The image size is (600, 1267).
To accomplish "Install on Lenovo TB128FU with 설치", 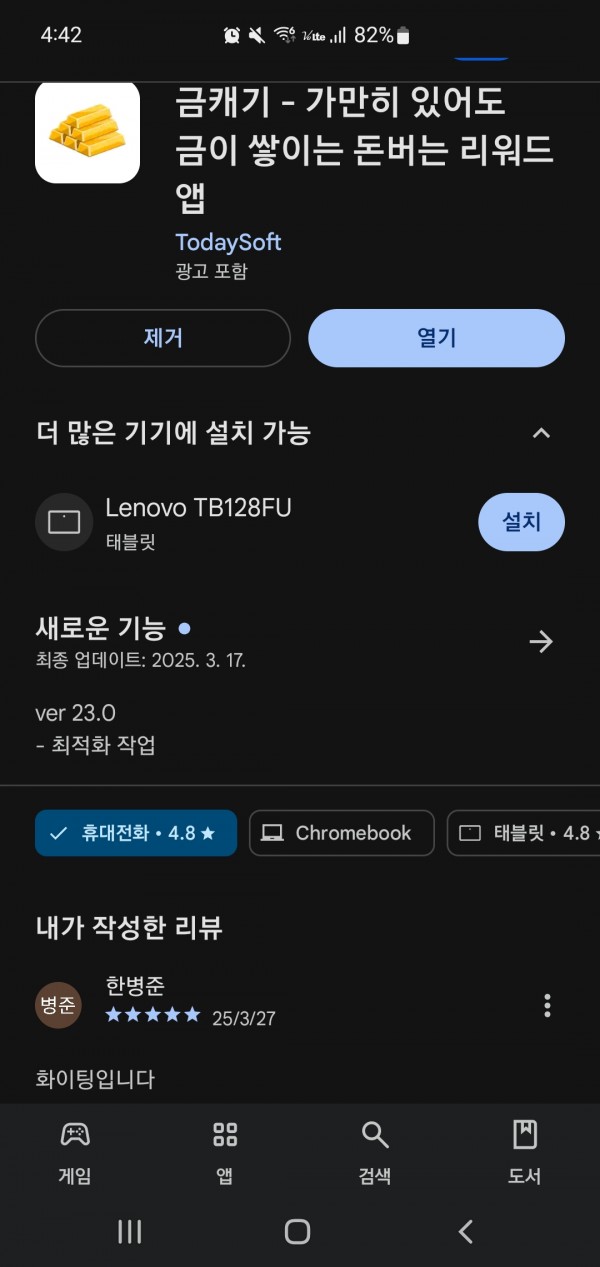I will pyautogui.click(x=521, y=522).
